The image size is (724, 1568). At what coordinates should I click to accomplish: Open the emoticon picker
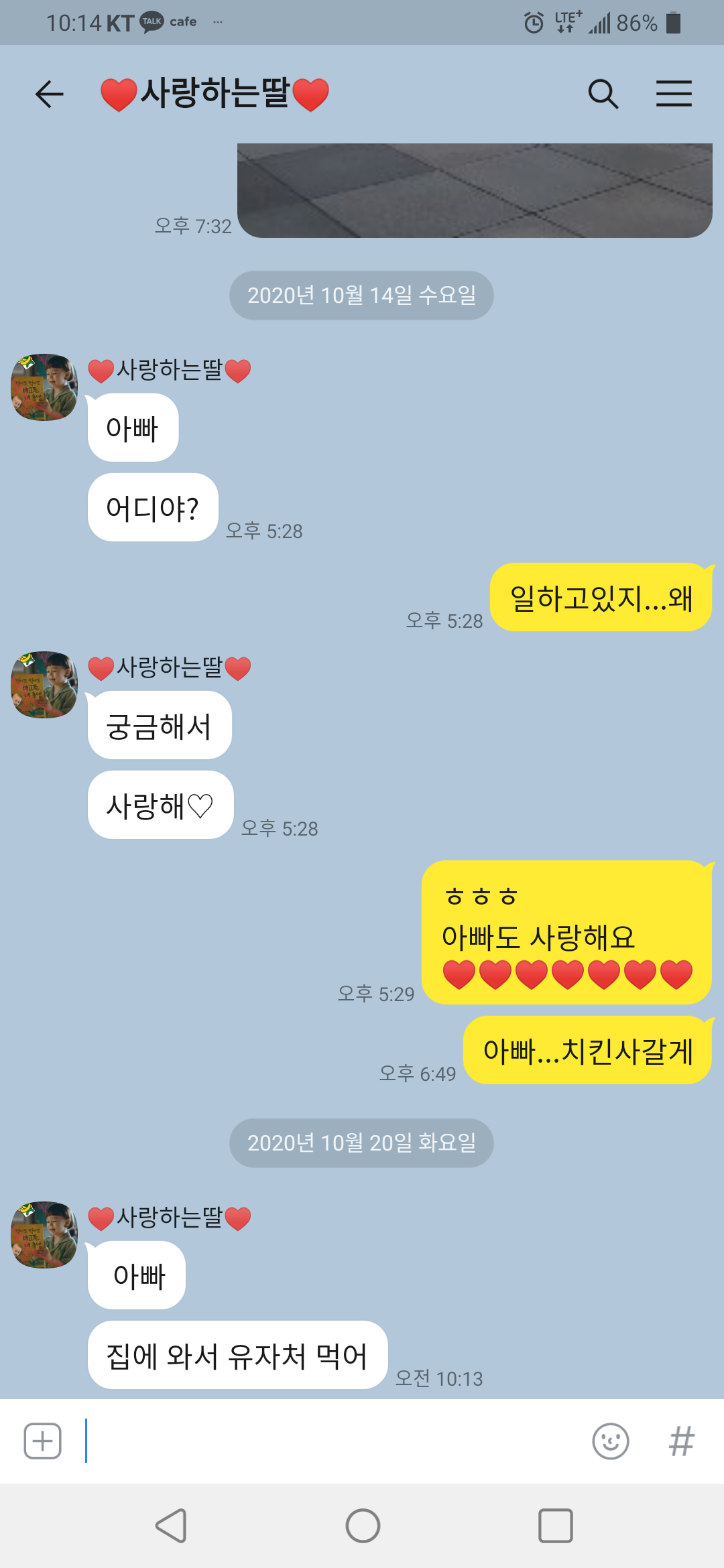pos(611,1441)
